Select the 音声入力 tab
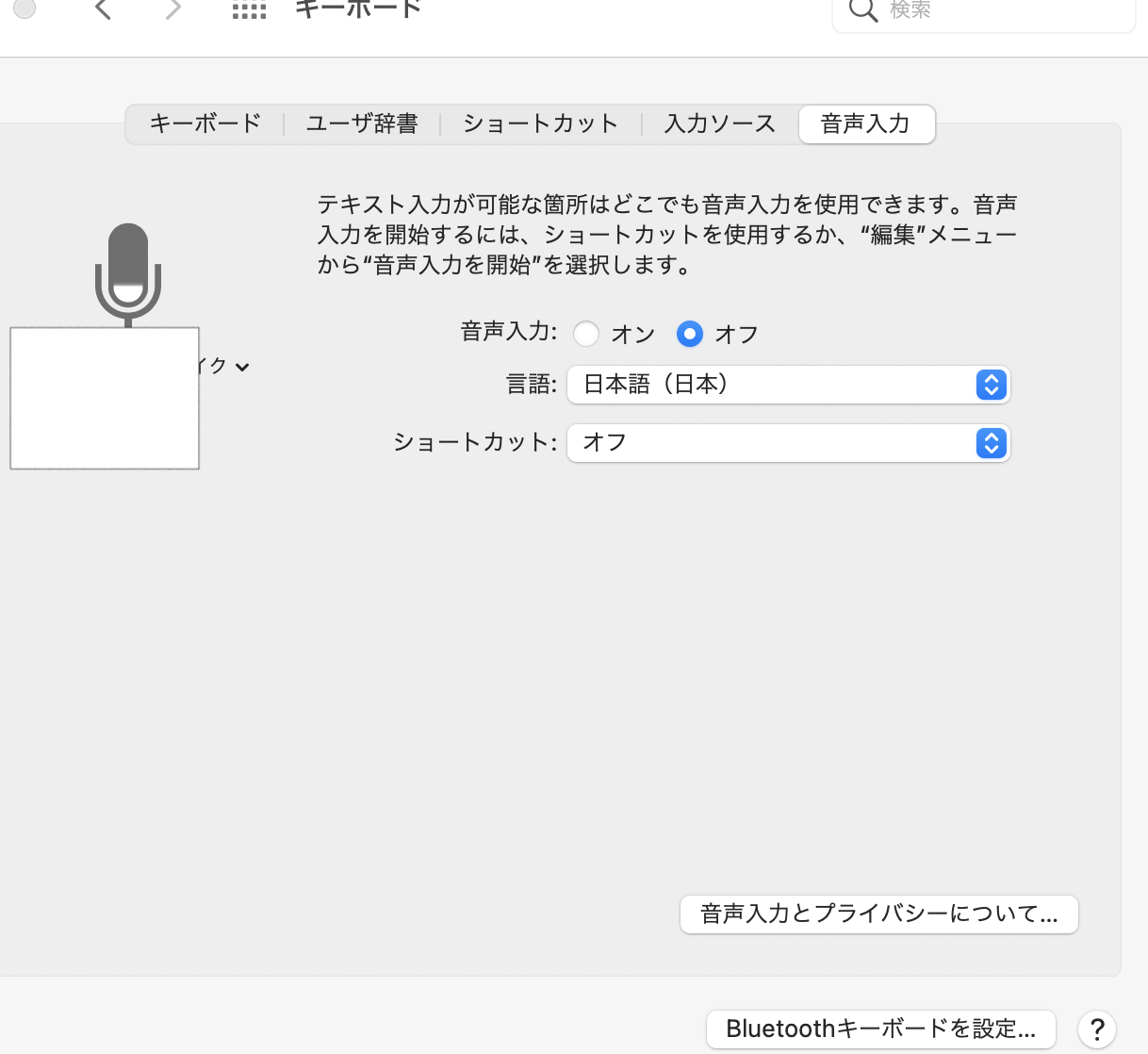 pos(865,124)
